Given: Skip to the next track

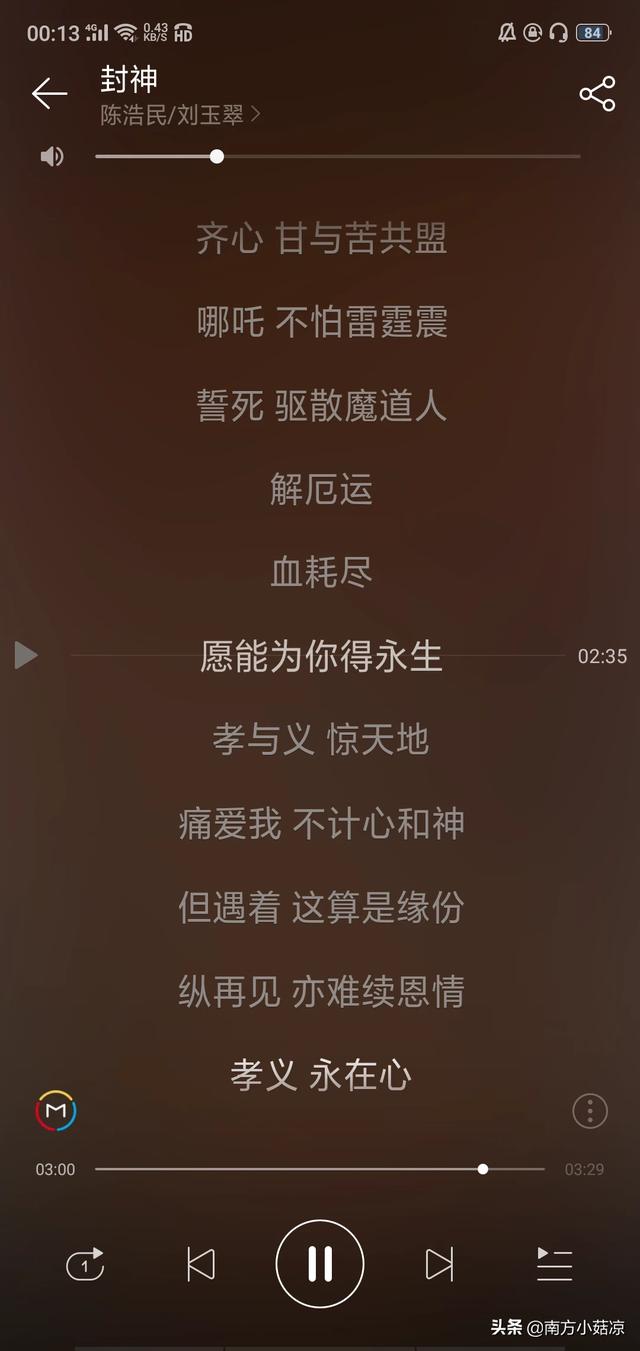Looking at the screenshot, I should [x=439, y=1264].
